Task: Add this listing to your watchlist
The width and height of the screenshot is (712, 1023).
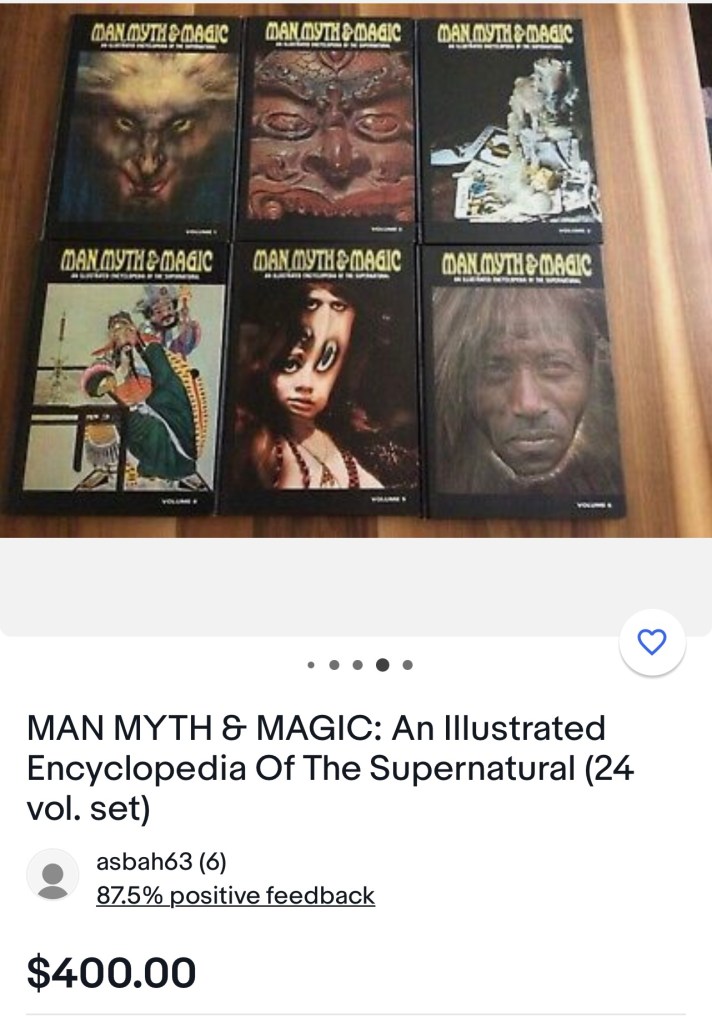Action: [652, 643]
